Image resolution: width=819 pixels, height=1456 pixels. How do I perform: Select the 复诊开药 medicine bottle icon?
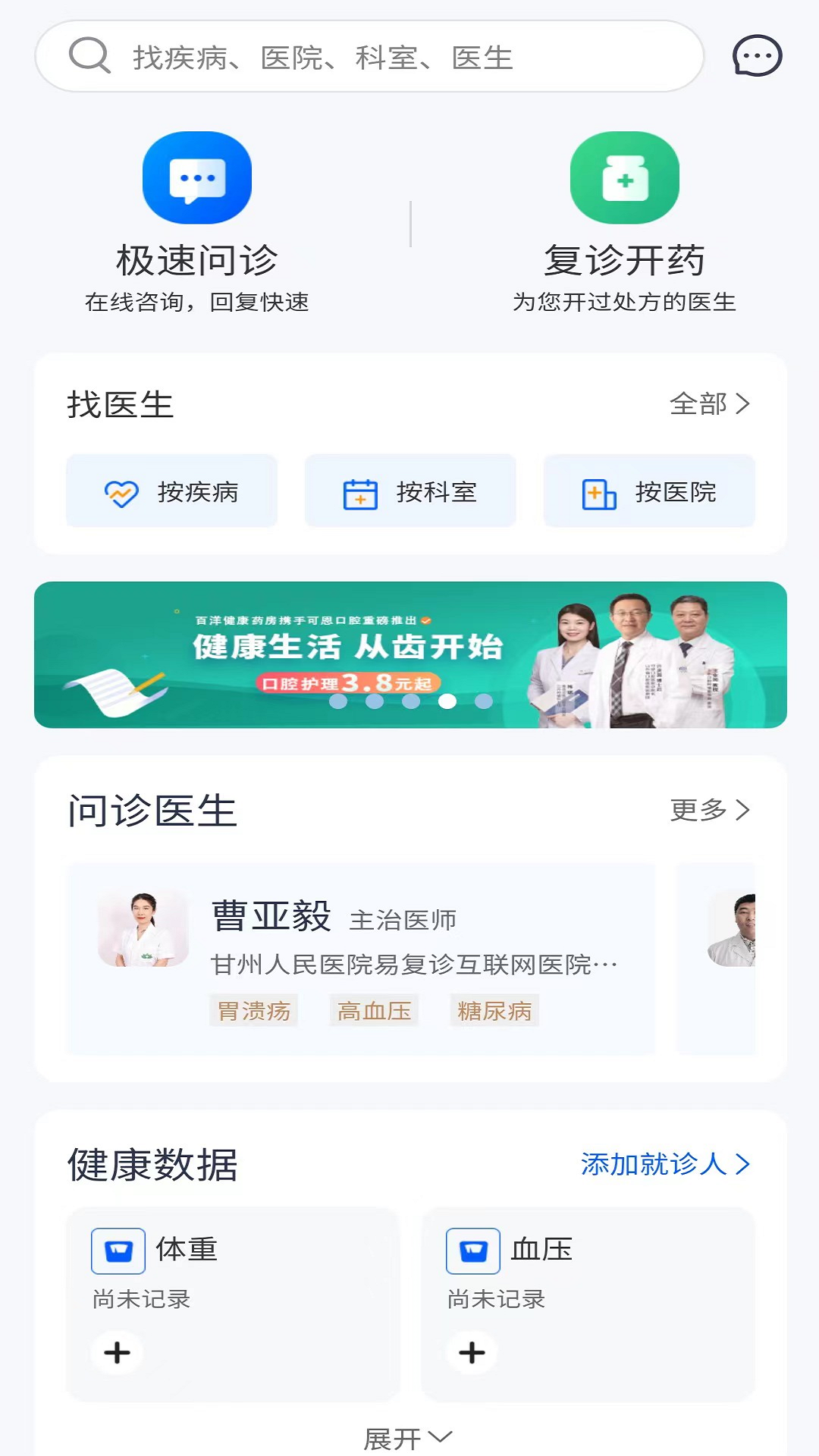(624, 177)
